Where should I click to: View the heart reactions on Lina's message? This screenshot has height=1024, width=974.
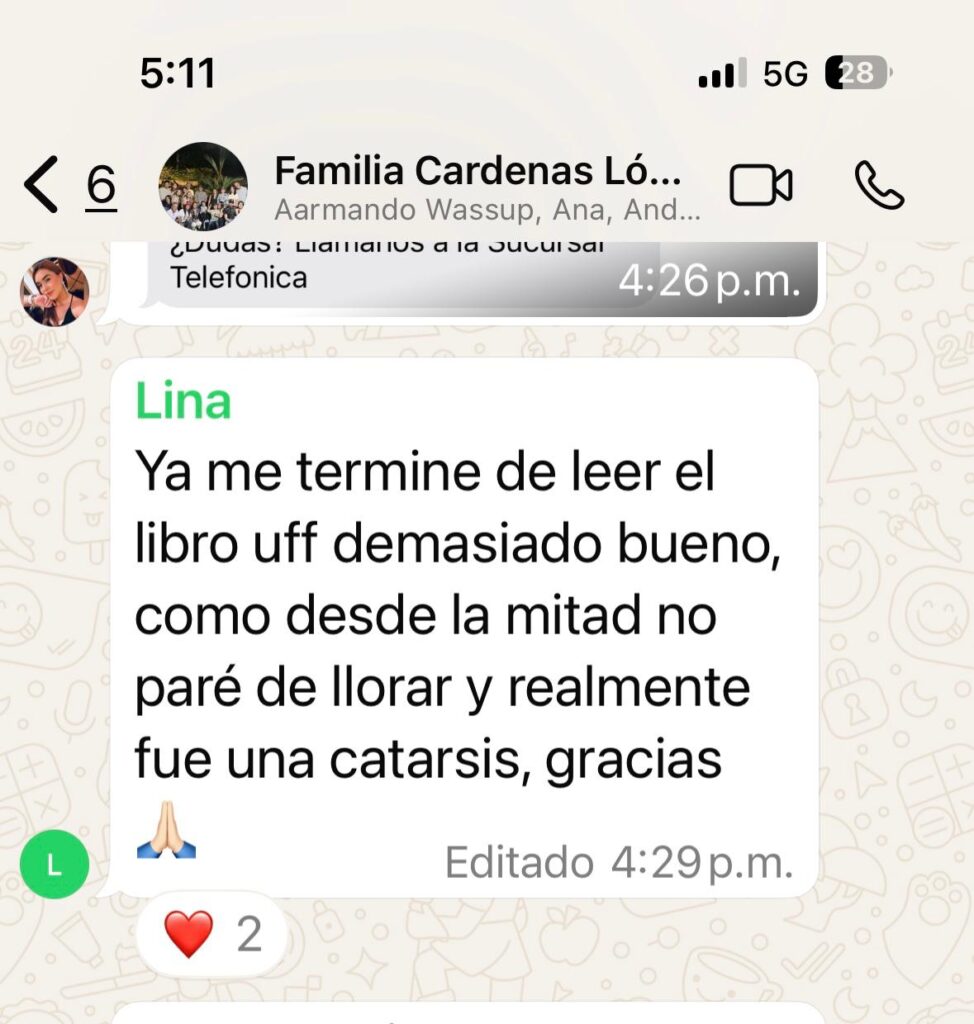212,935
